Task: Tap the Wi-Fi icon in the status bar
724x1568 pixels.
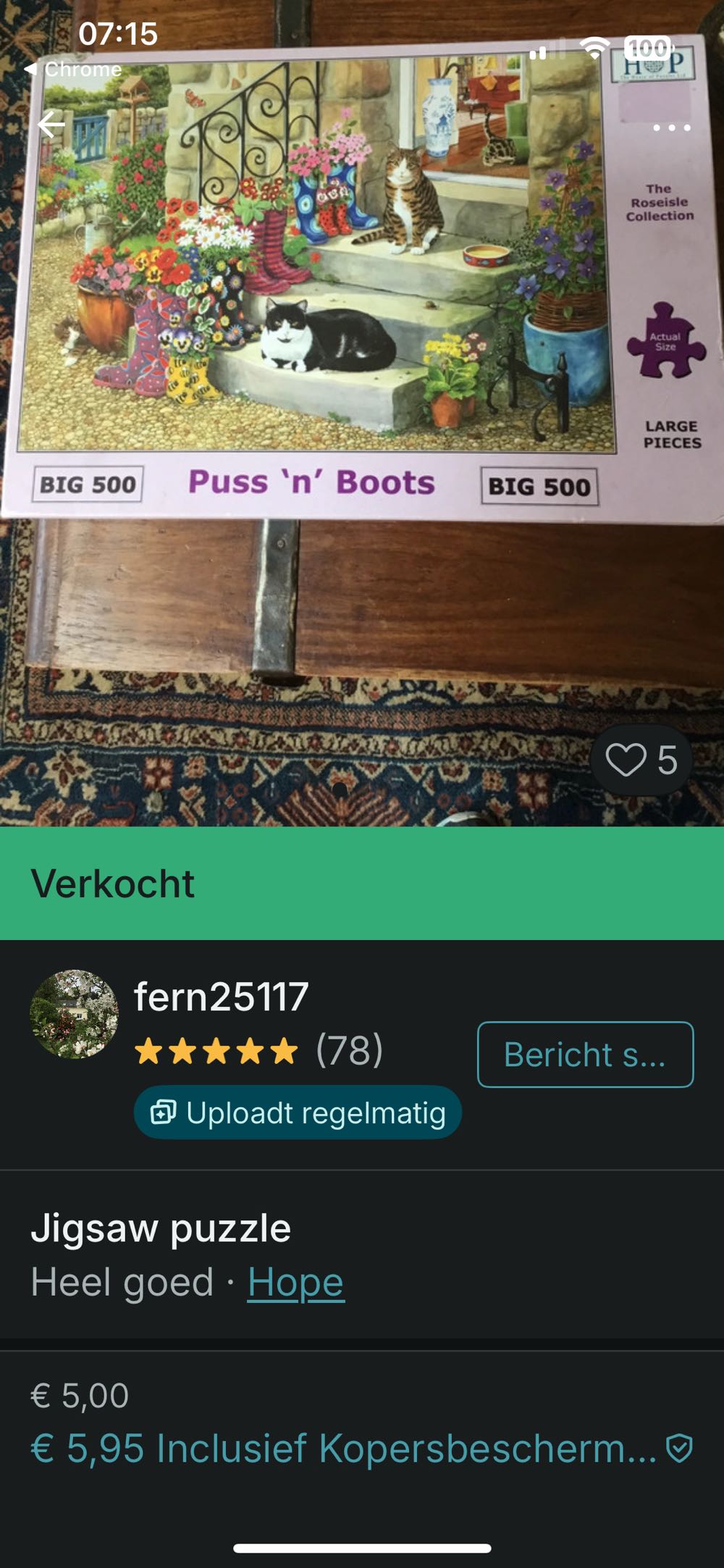Action: point(592,49)
